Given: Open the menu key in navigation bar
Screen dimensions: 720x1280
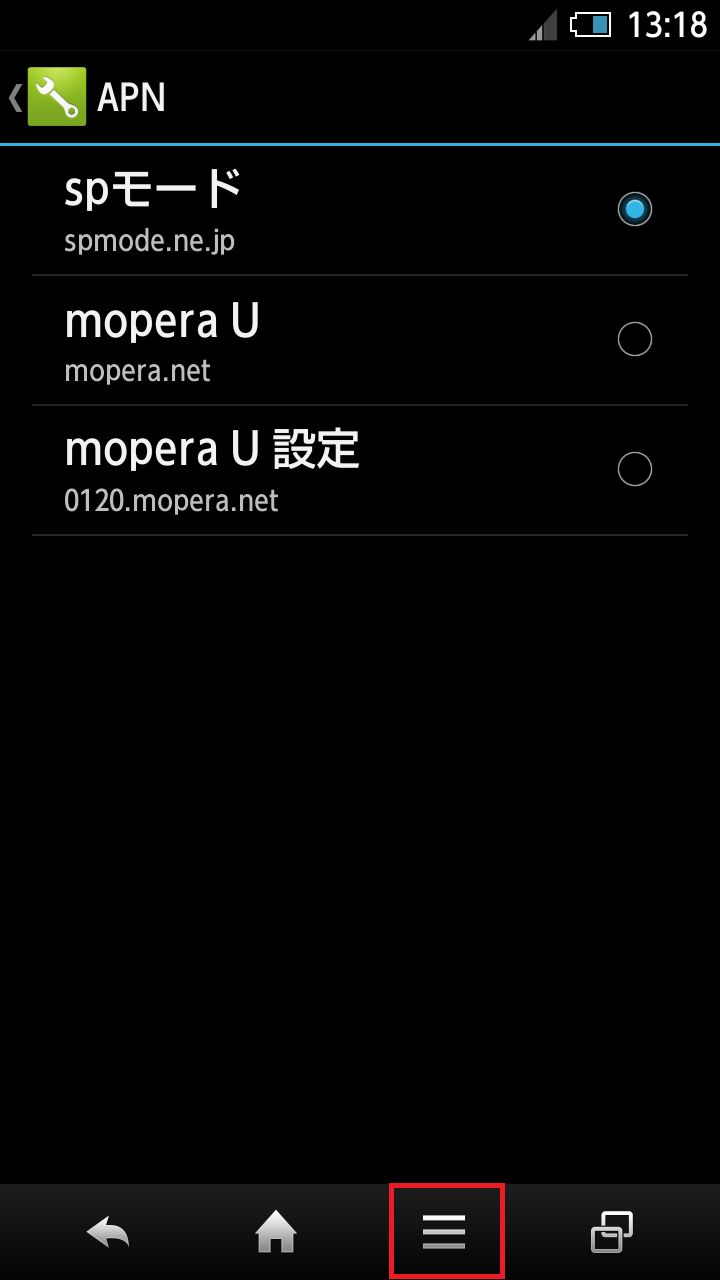Looking at the screenshot, I should tap(445, 1232).
